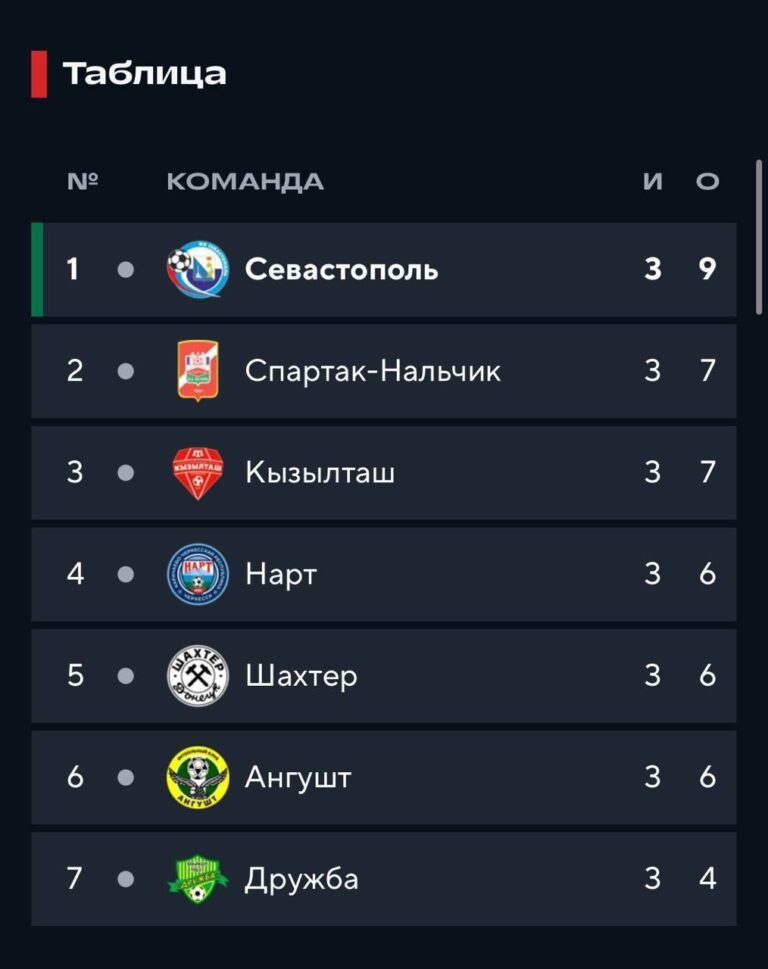Open the Нарт team row
768x969 pixels.
coord(384,574)
